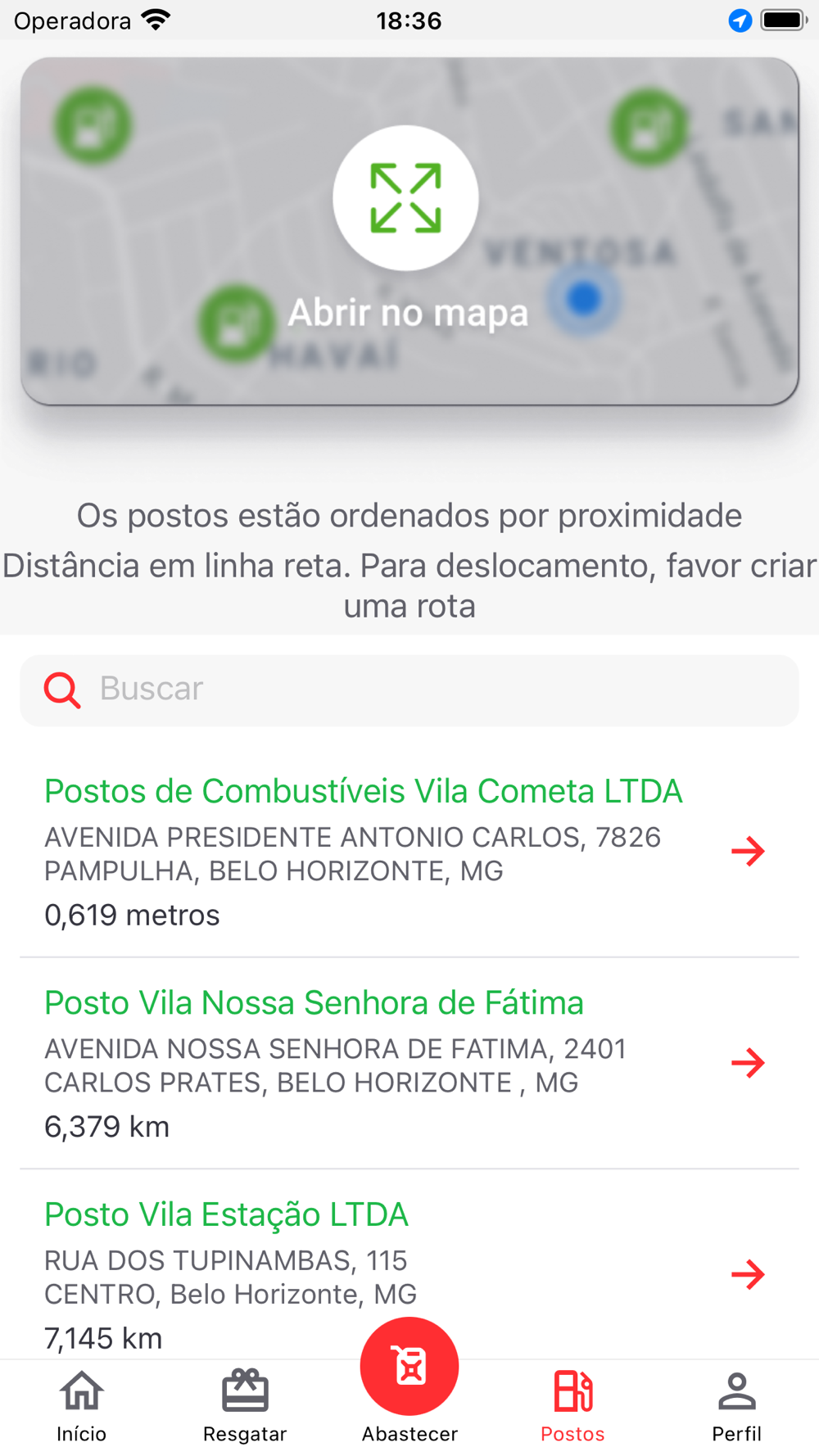The height and width of the screenshot is (1456, 819).
Task: Open Posto Vila Nossa Senhora de Fátima
Action: pos(409,1063)
